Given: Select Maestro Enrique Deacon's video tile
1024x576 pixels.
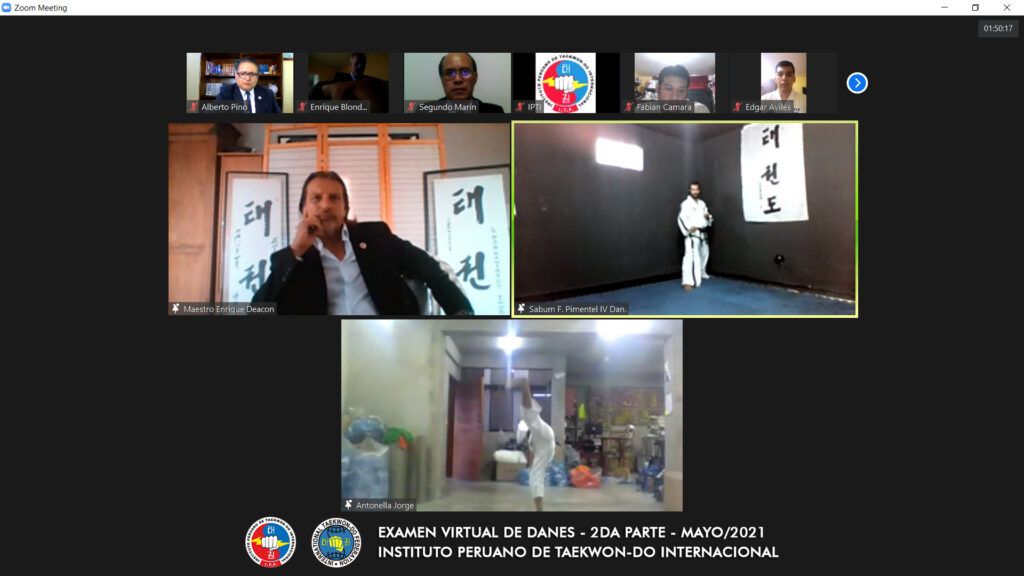Looking at the screenshot, I should [339, 219].
